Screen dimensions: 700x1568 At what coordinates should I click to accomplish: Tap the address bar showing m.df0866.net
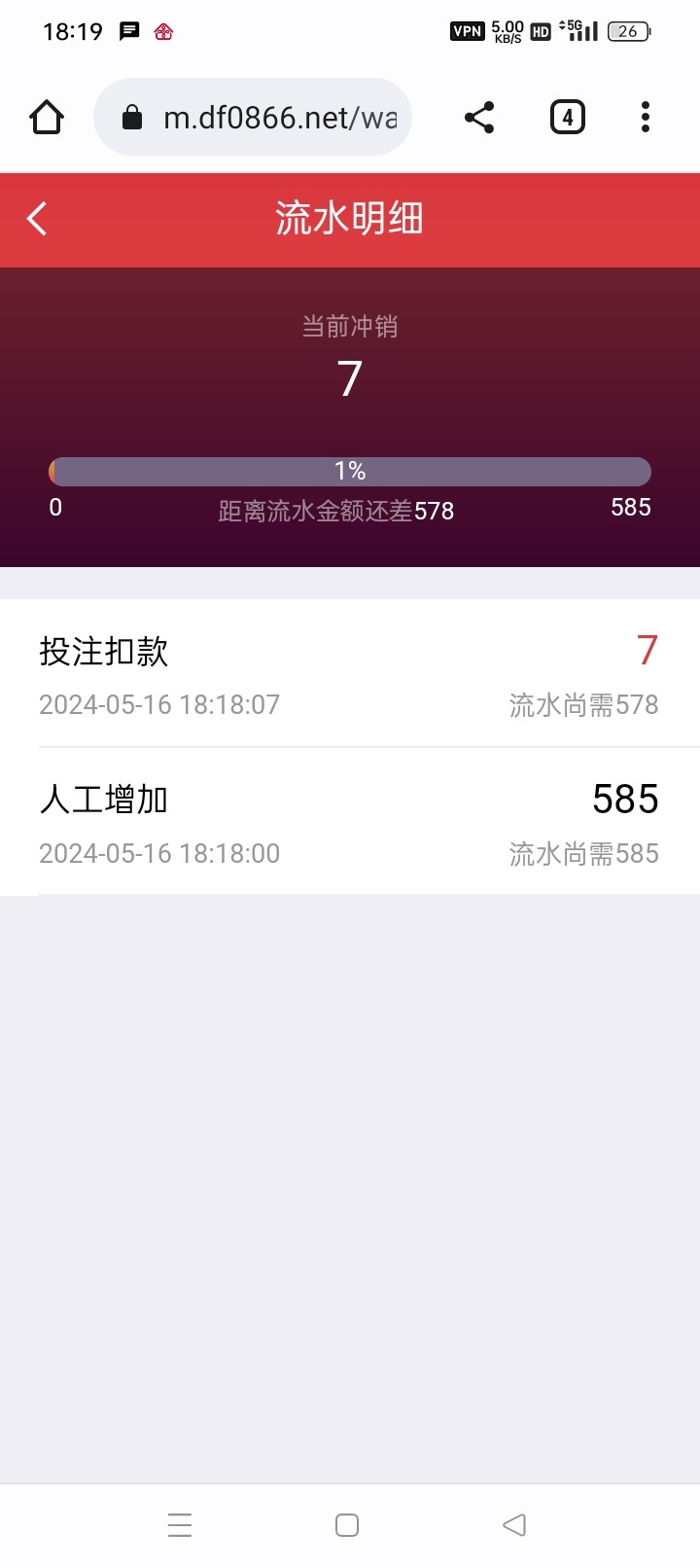[272, 116]
